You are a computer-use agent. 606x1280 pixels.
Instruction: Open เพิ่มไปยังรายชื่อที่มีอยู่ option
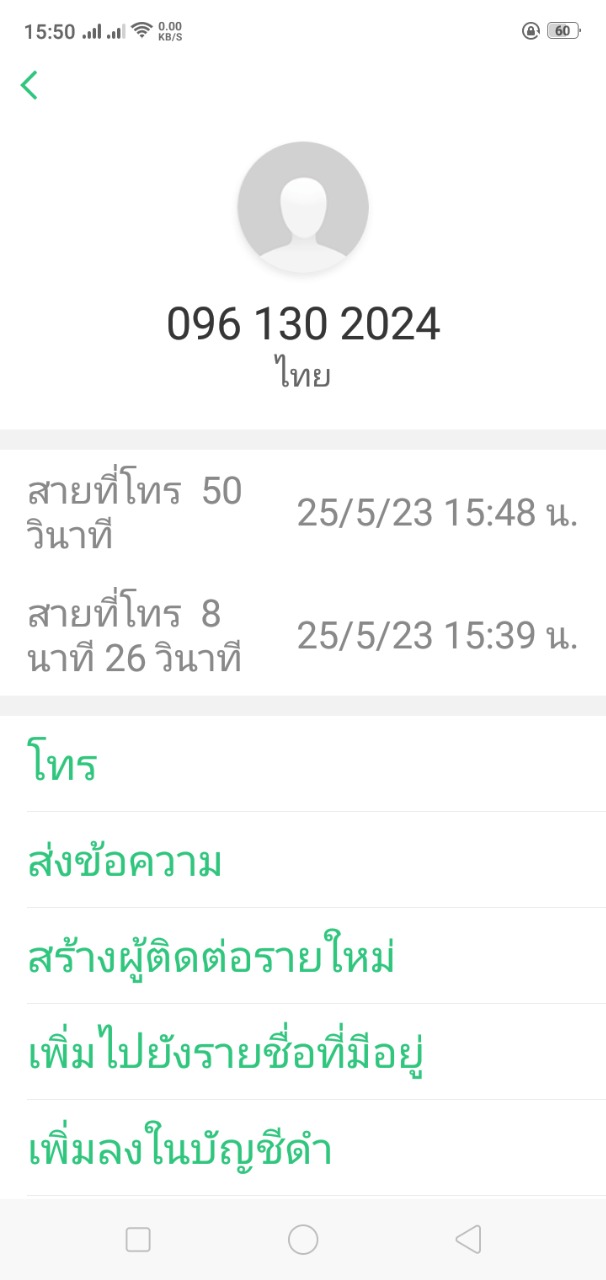tap(226, 1053)
